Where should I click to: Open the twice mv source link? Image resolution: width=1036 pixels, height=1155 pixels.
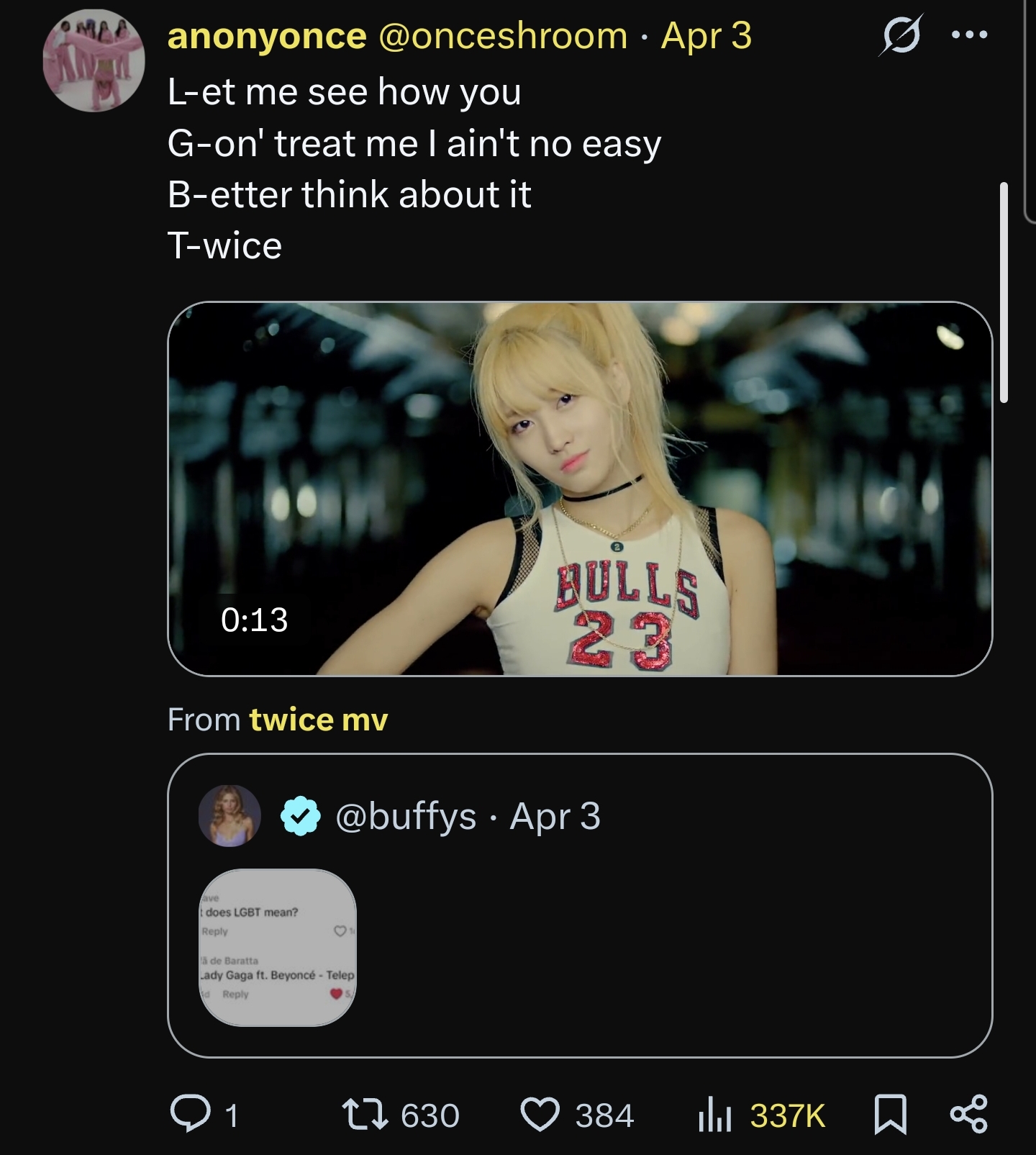coord(318,720)
